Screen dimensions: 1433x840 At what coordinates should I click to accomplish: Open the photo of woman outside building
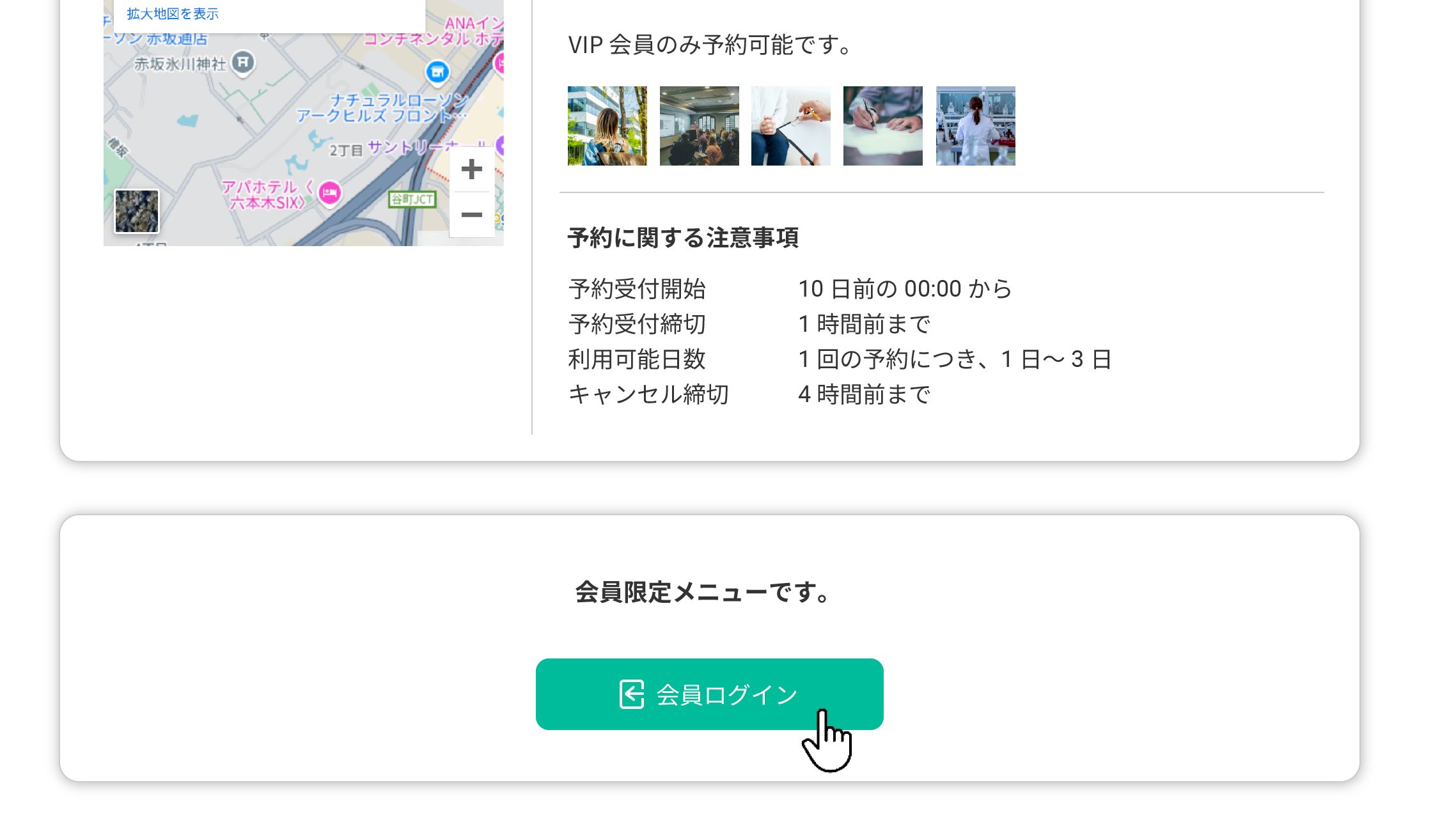coord(607,126)
